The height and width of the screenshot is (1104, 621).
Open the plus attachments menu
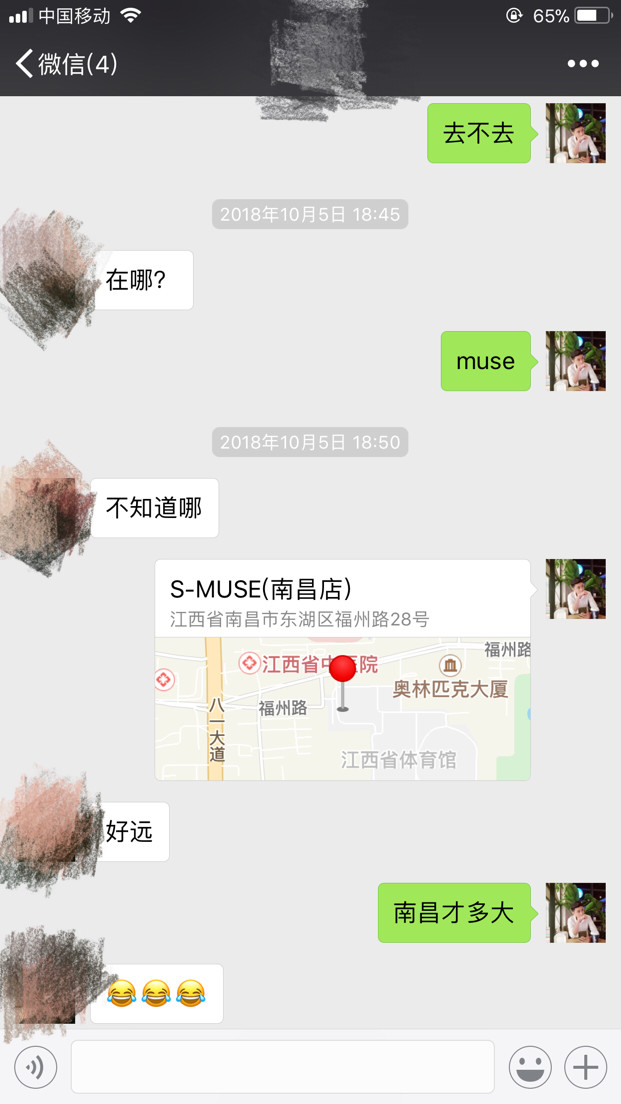[x=585, y=1067]
